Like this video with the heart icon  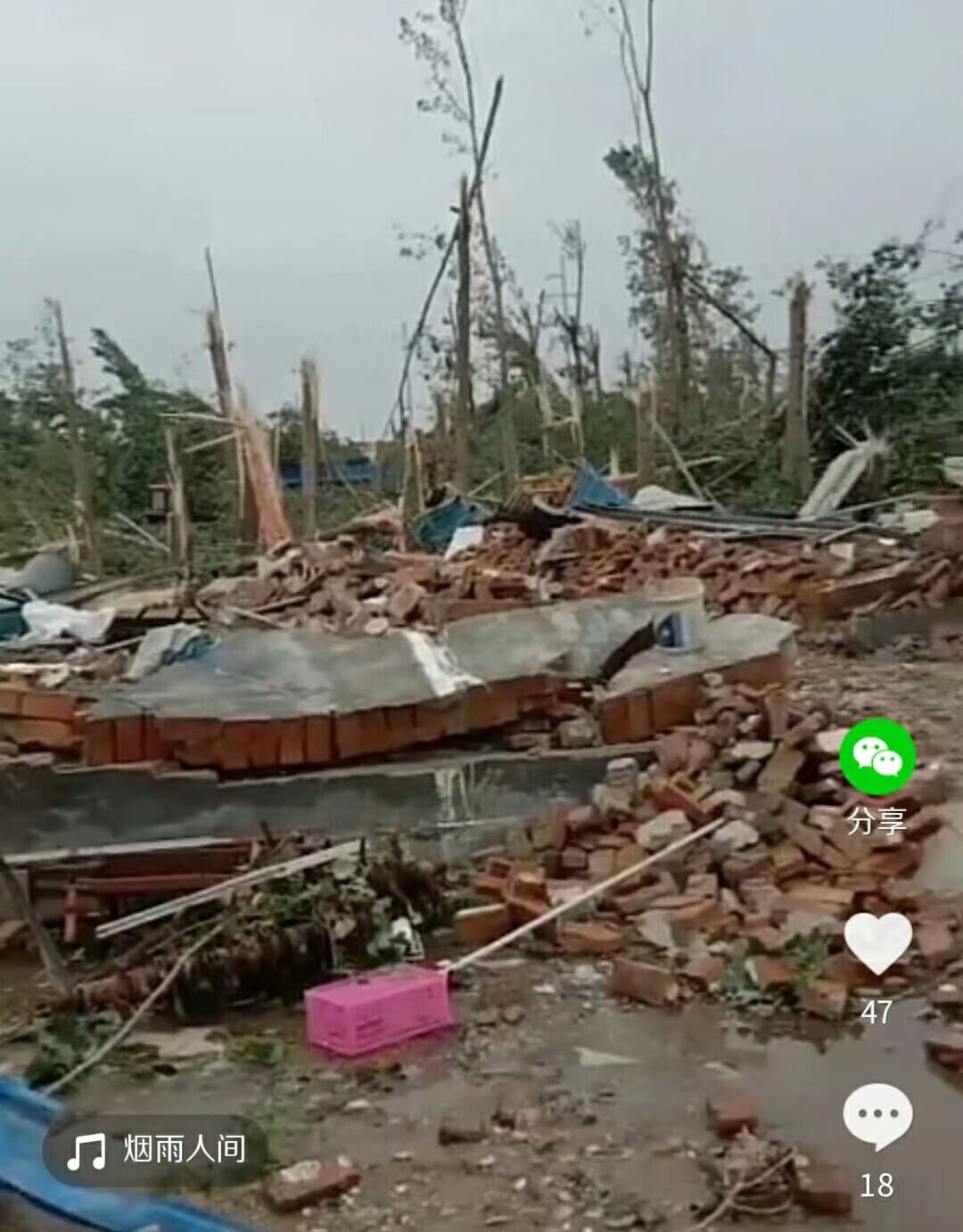tap(877, 943)
